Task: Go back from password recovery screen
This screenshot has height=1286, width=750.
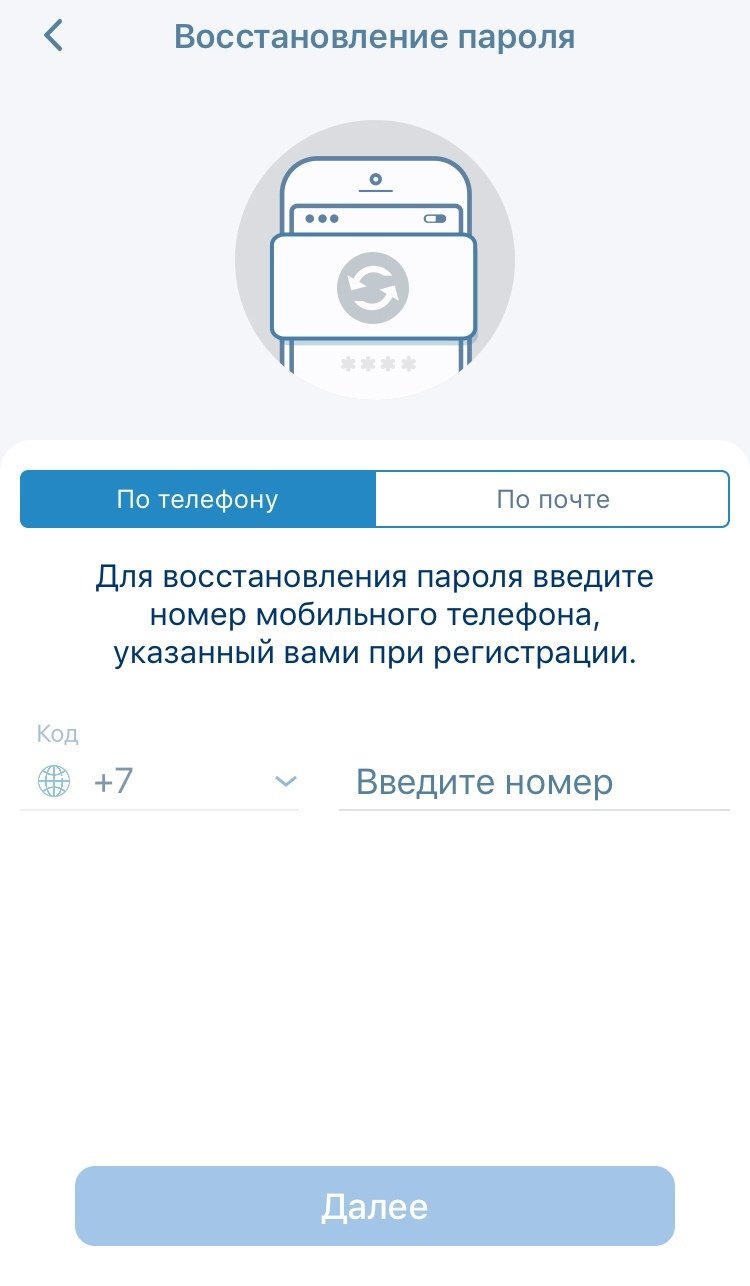Action: tap(53, 36)
